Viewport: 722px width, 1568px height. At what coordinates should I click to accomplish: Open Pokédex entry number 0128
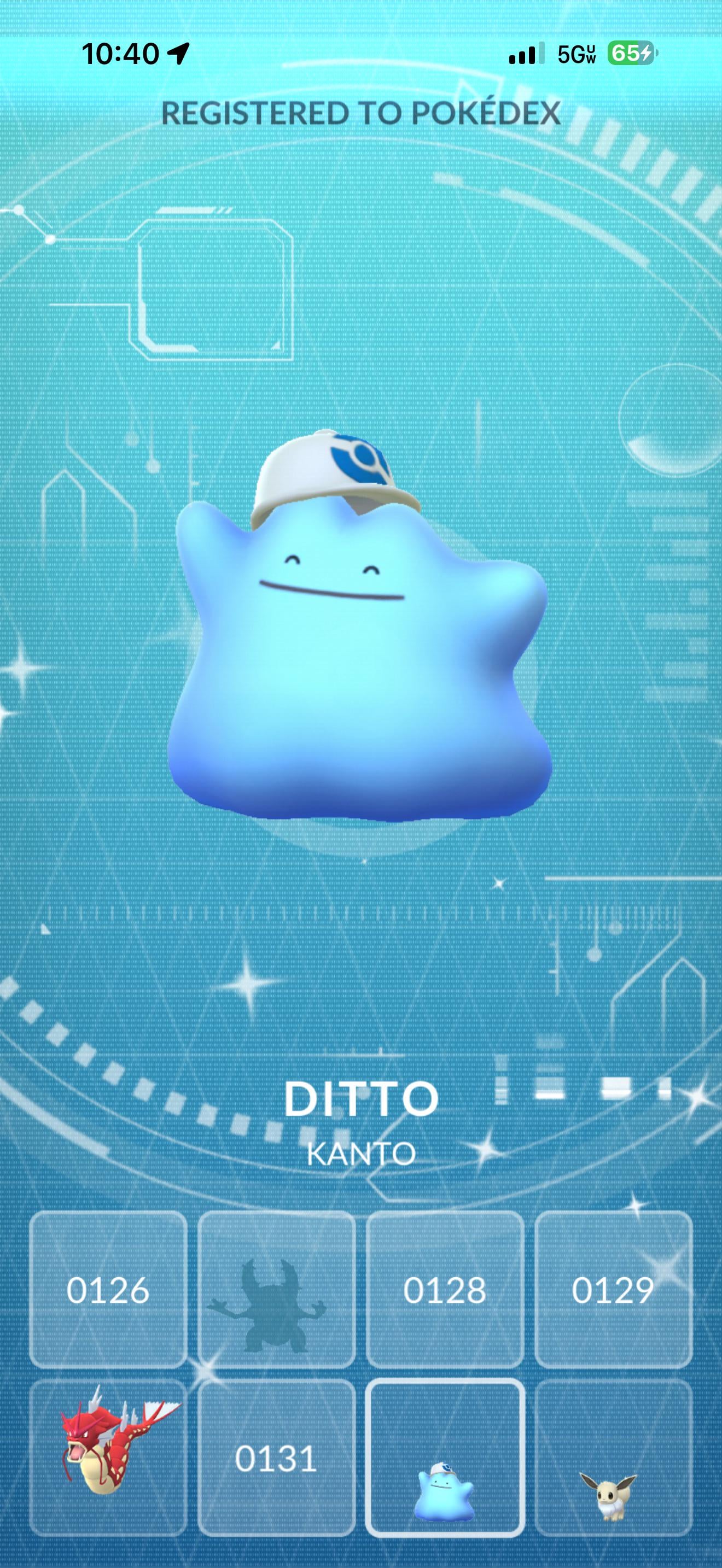click(445, 1290)
